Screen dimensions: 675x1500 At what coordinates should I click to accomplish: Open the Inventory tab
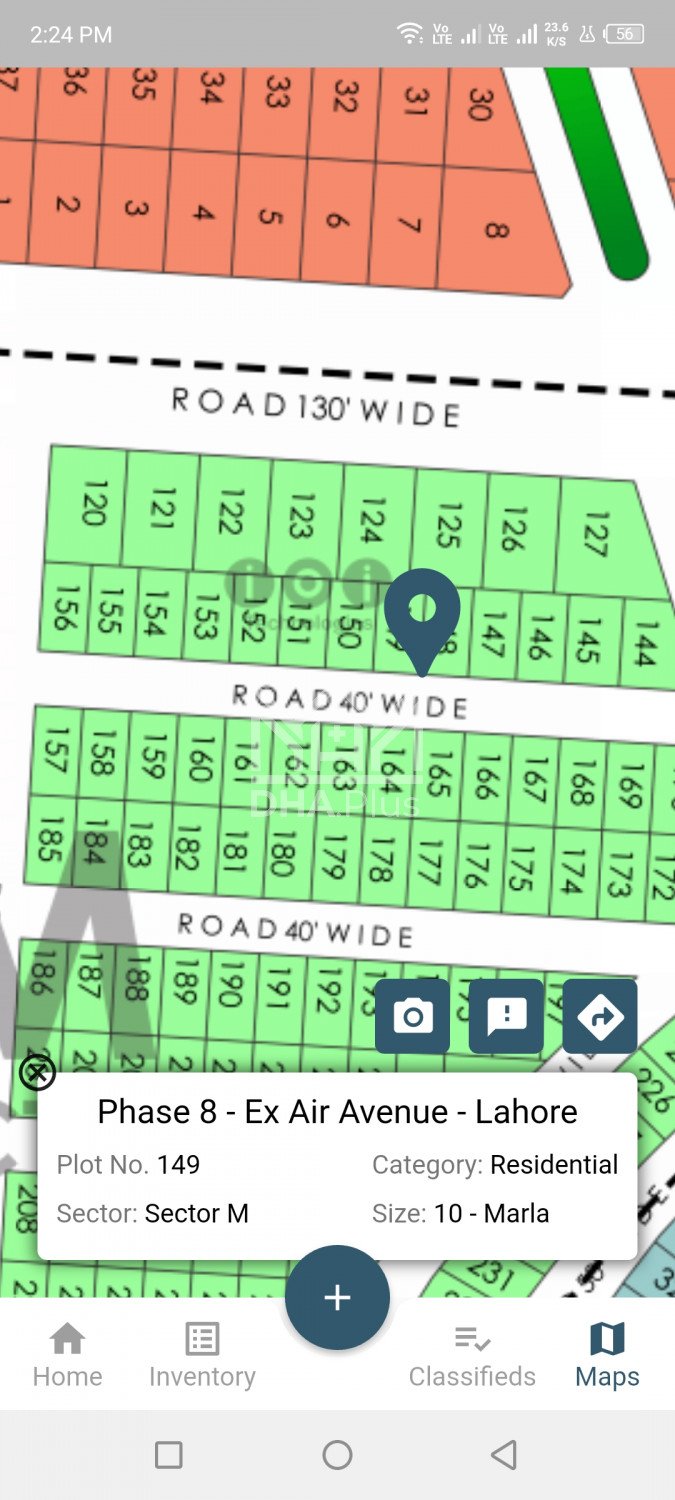(202, 1354)
